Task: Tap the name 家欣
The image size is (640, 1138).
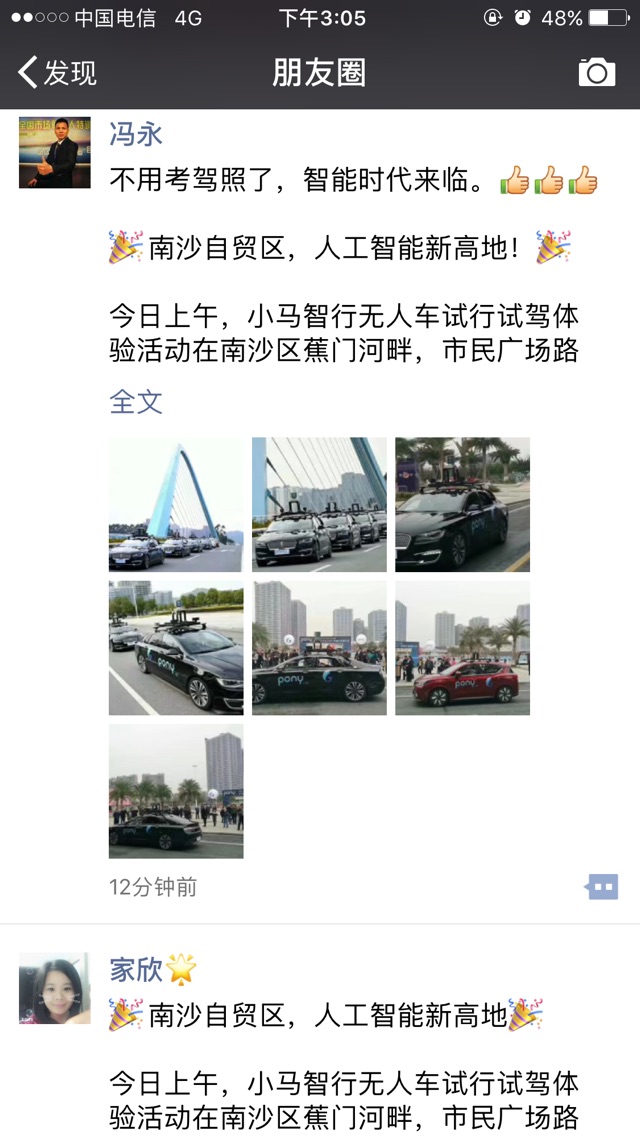Action: [x=136, y=969]
